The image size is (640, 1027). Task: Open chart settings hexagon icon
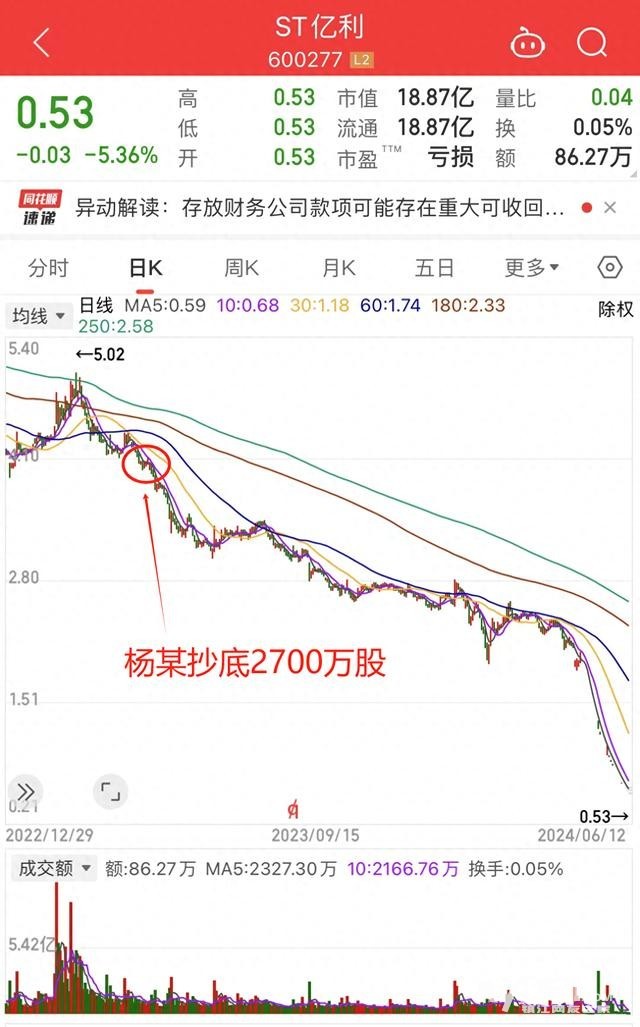click(x=610, y=267)
